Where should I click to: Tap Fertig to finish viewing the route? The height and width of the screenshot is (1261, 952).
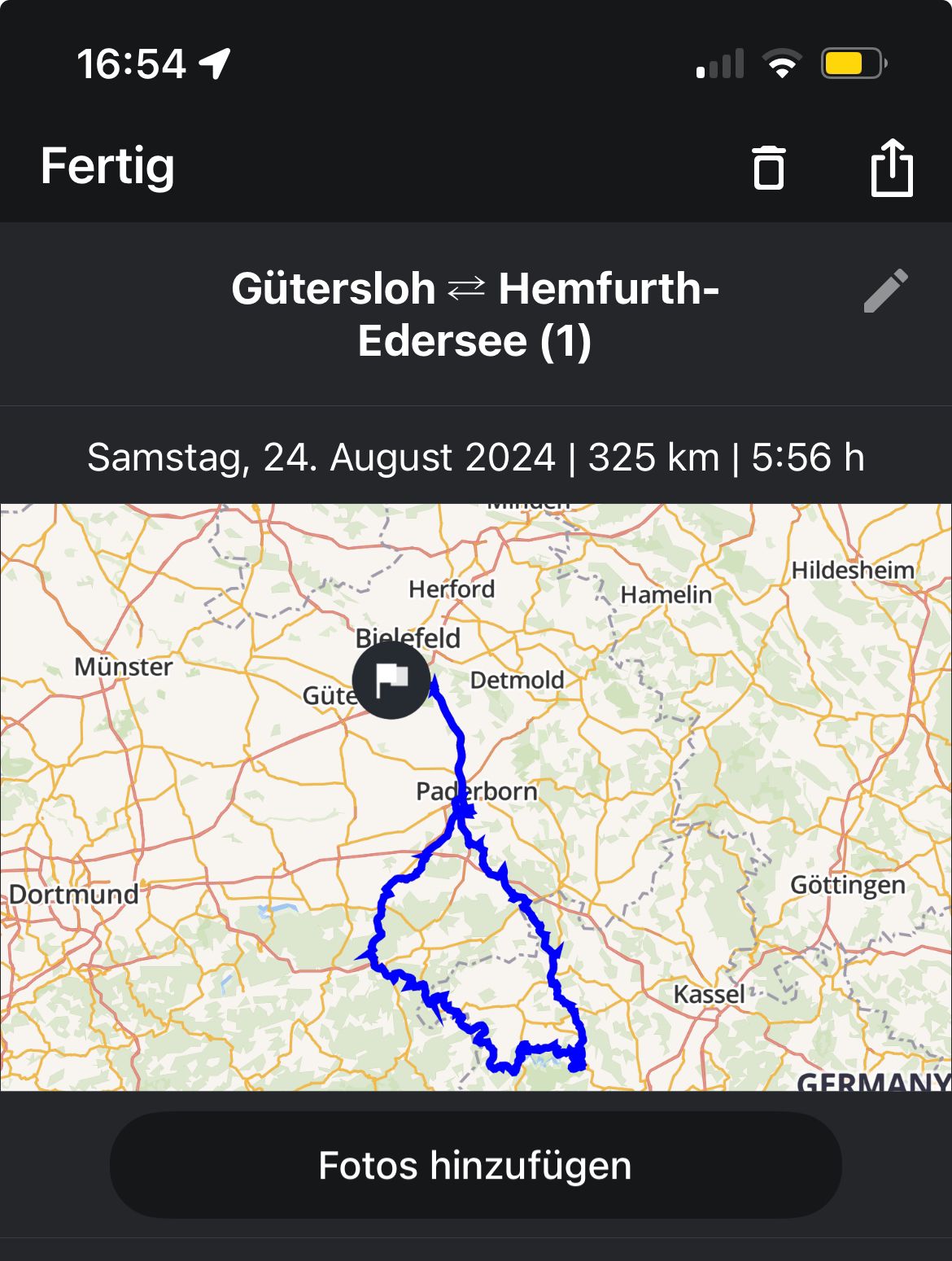tap(107, 167)
